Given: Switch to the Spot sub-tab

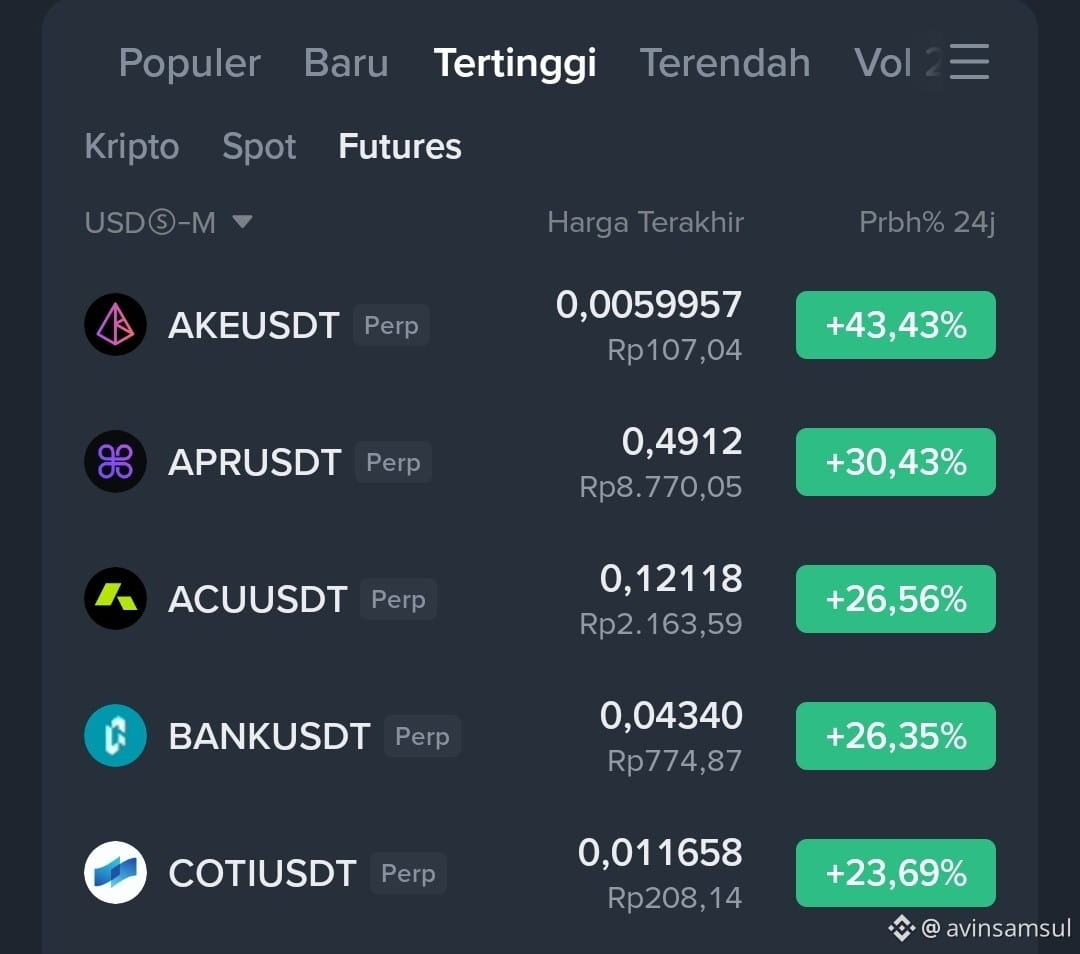Looking at the screenshot, I should [259, 147].
